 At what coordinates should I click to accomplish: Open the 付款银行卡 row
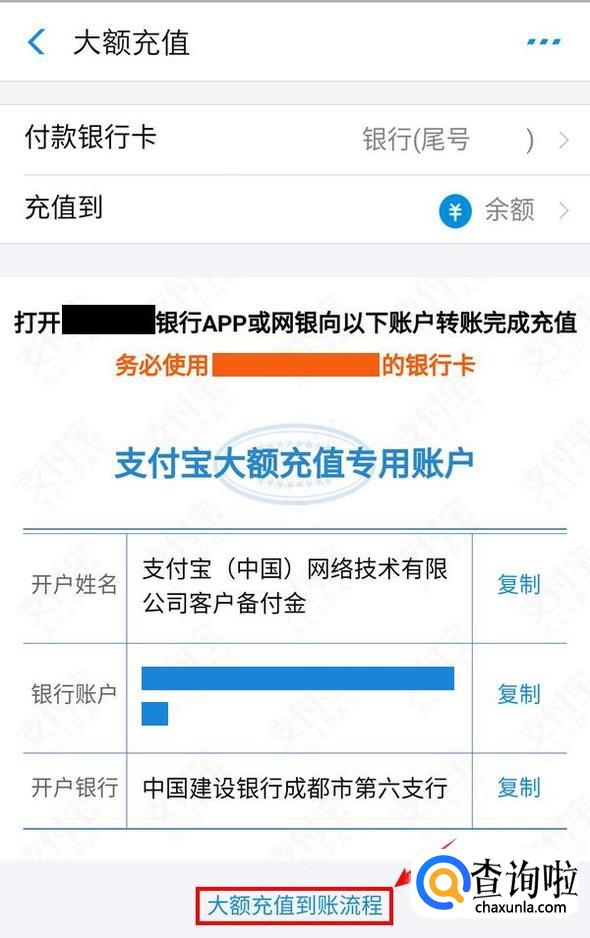(x=295, y=139)
